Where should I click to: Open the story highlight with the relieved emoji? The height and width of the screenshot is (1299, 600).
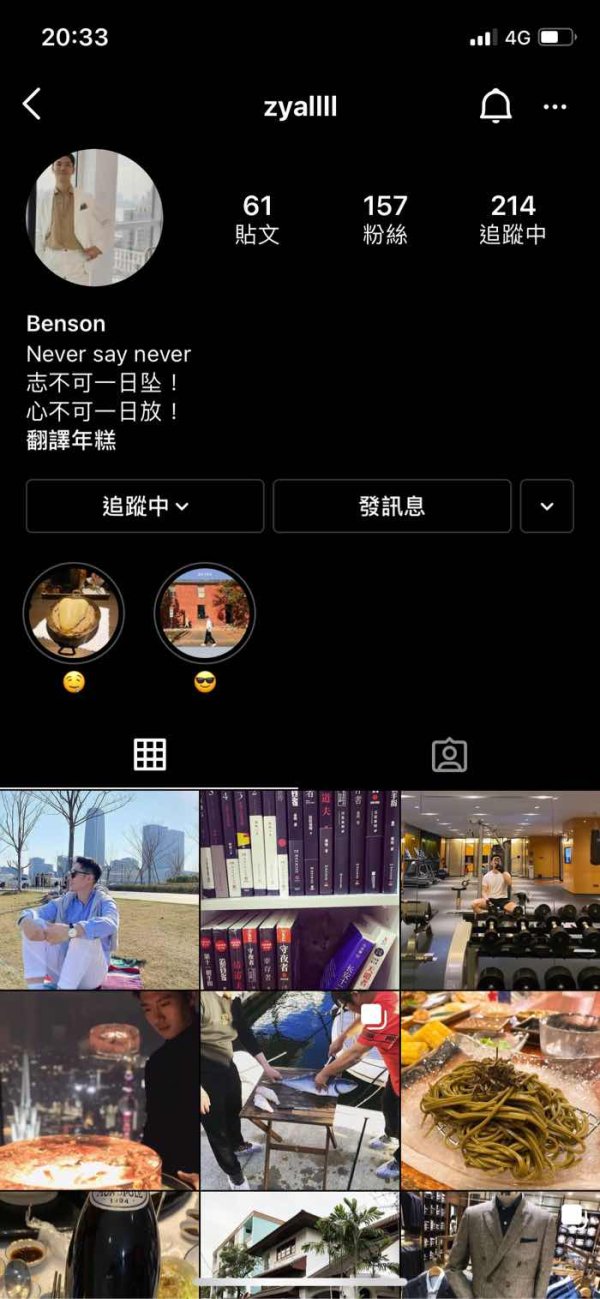click(73, 613)
